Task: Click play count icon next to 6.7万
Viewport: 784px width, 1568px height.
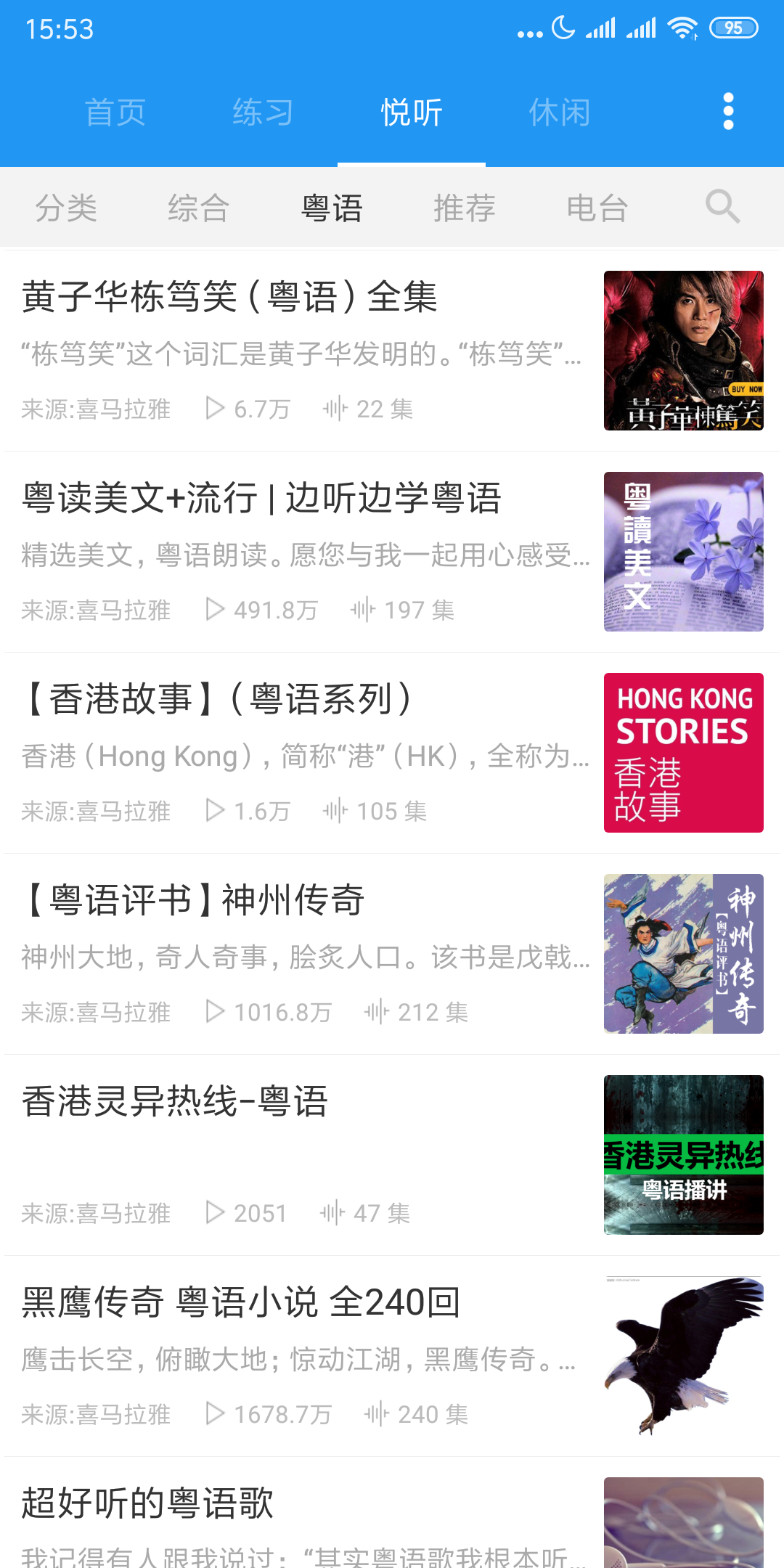Action: (213, 409)
